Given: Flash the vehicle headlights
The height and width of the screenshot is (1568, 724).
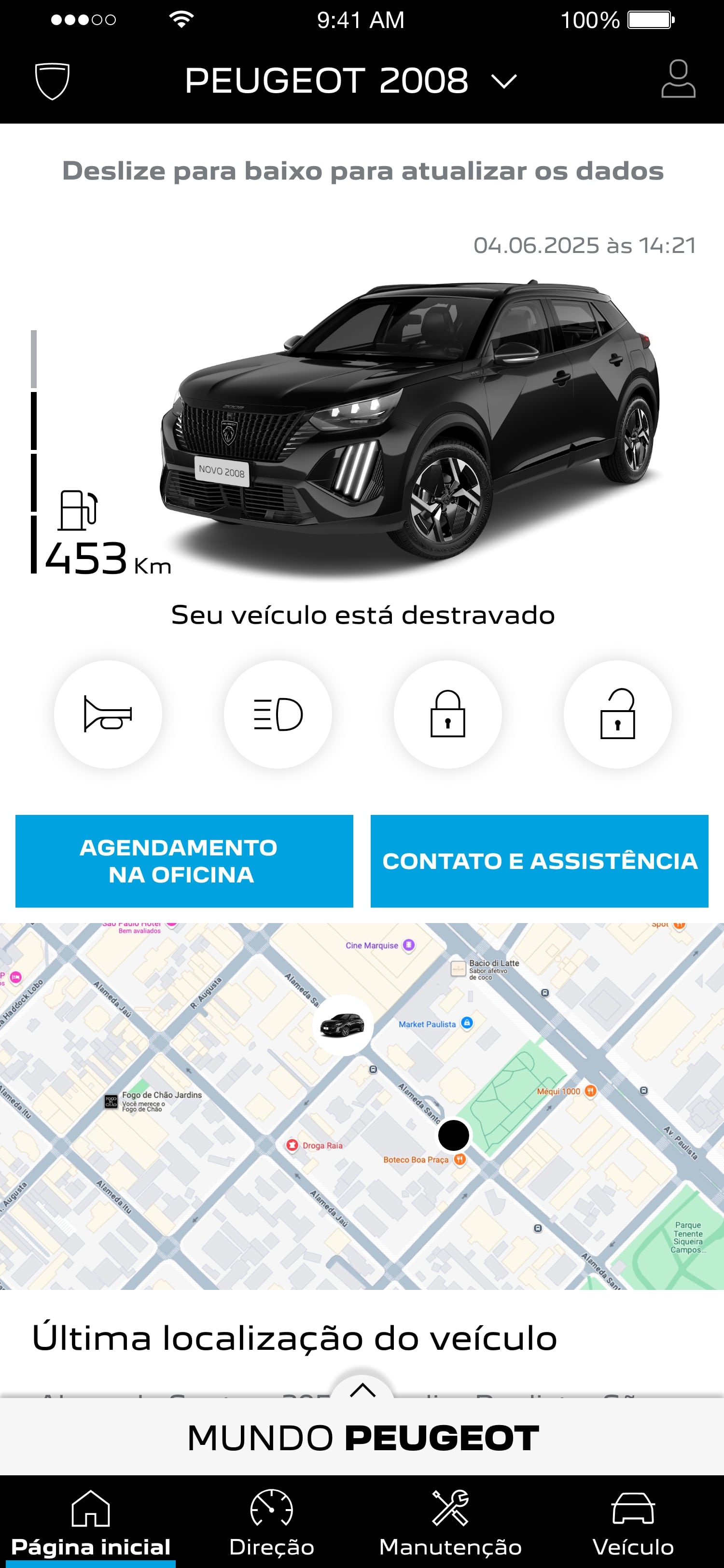Looking at the screenshot, I should tap(278, 714).
